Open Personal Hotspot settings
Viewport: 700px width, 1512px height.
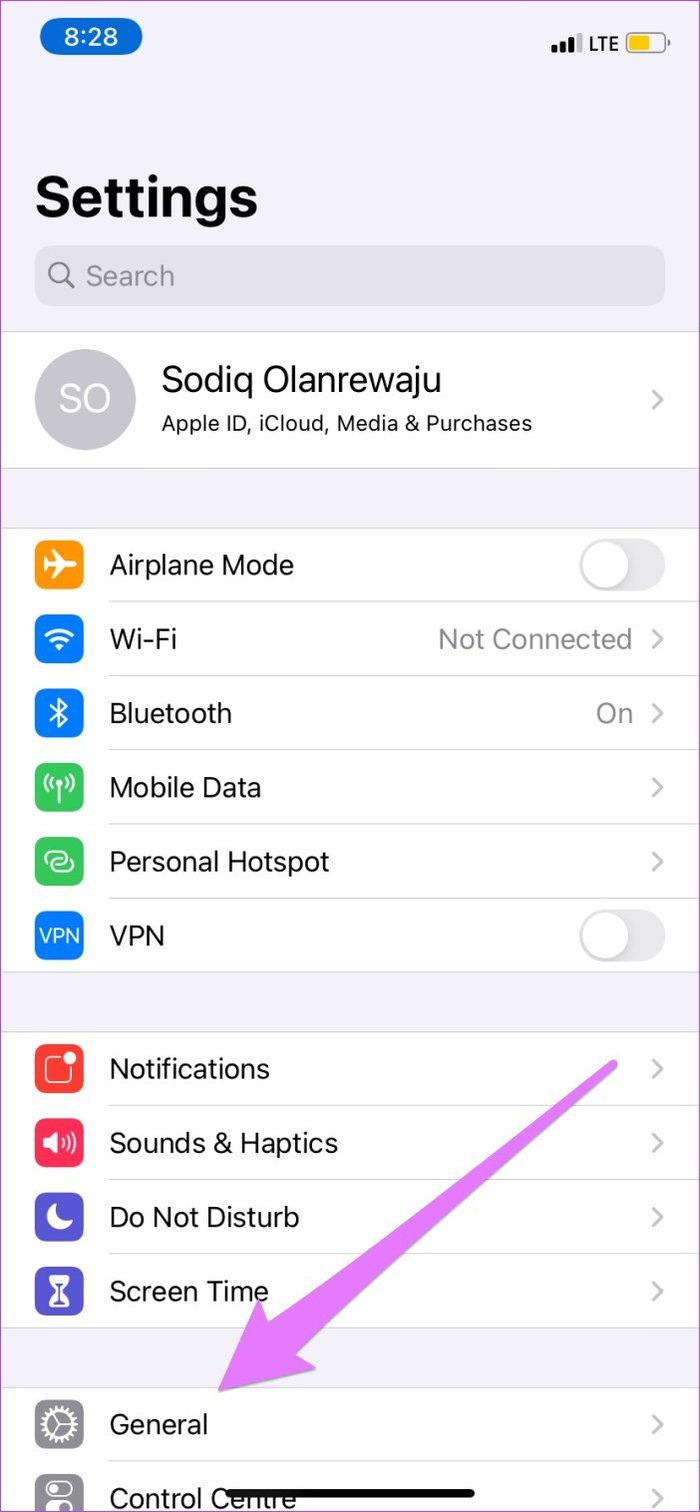click(350, 861)
